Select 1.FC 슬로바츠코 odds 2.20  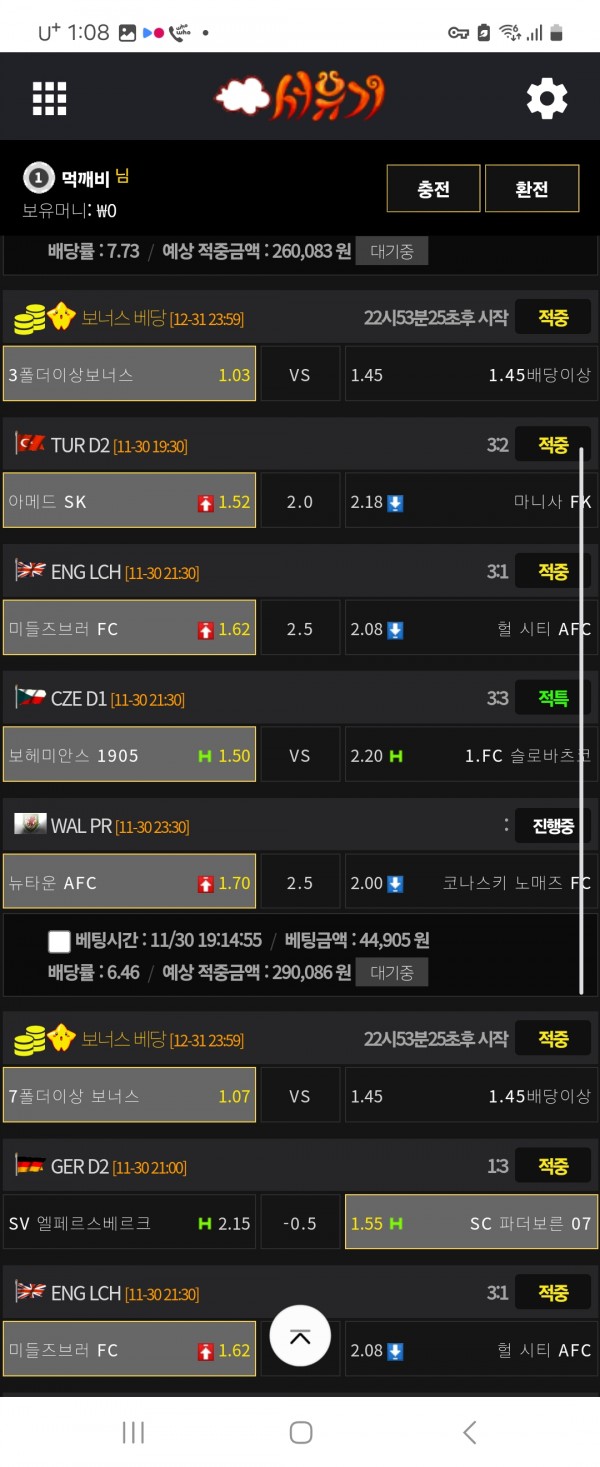(470, 755)
